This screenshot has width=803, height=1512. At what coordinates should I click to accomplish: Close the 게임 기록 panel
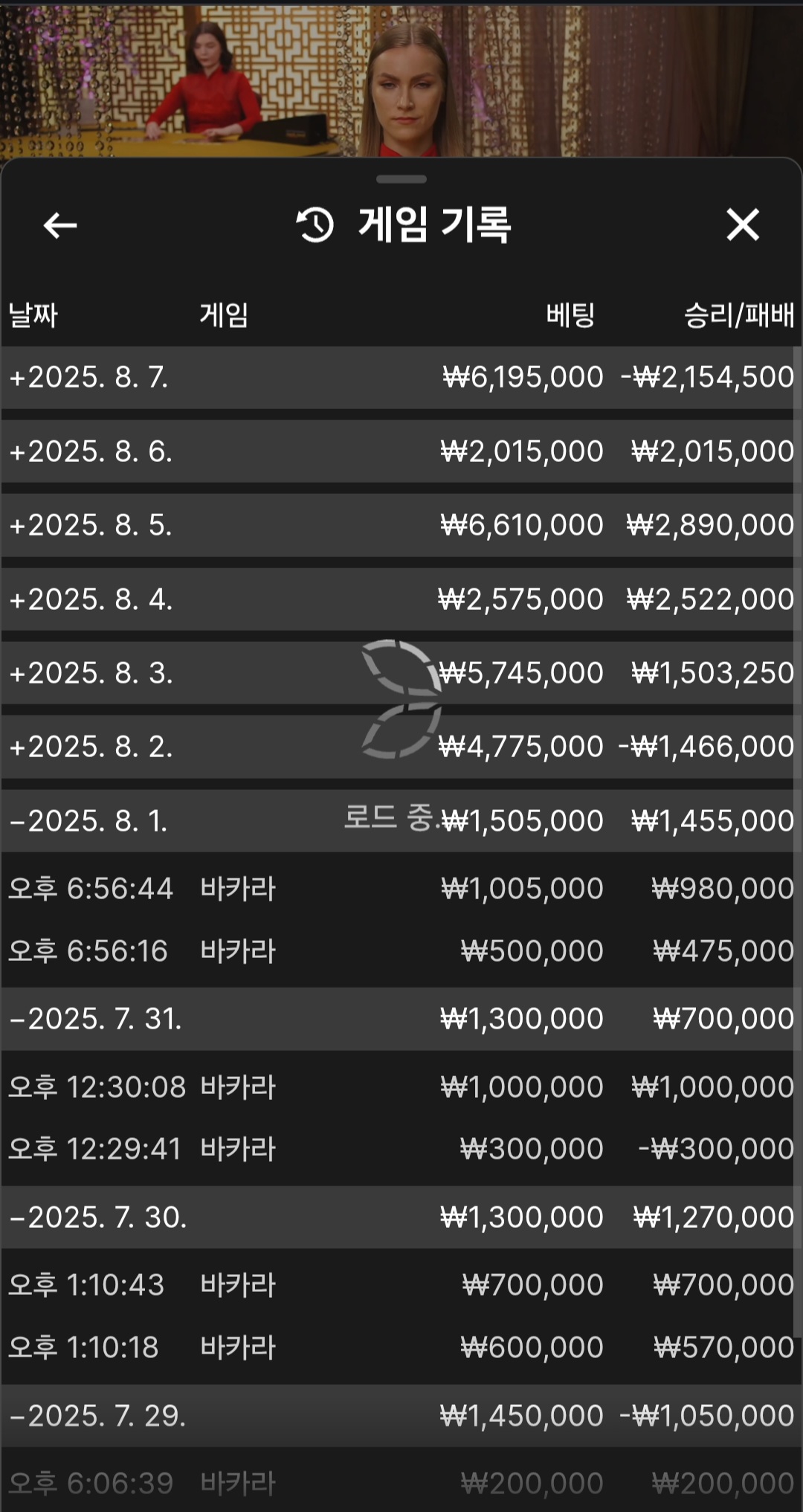pyautogui.click(x=742, y=225)
